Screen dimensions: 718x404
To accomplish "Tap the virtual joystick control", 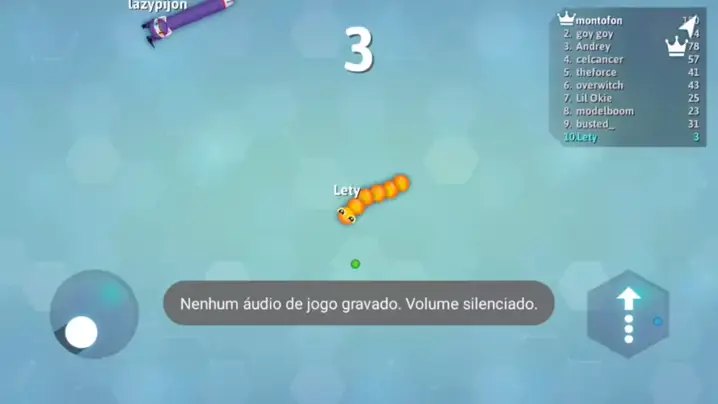I will pyautogui.click(x=92, y=315).
